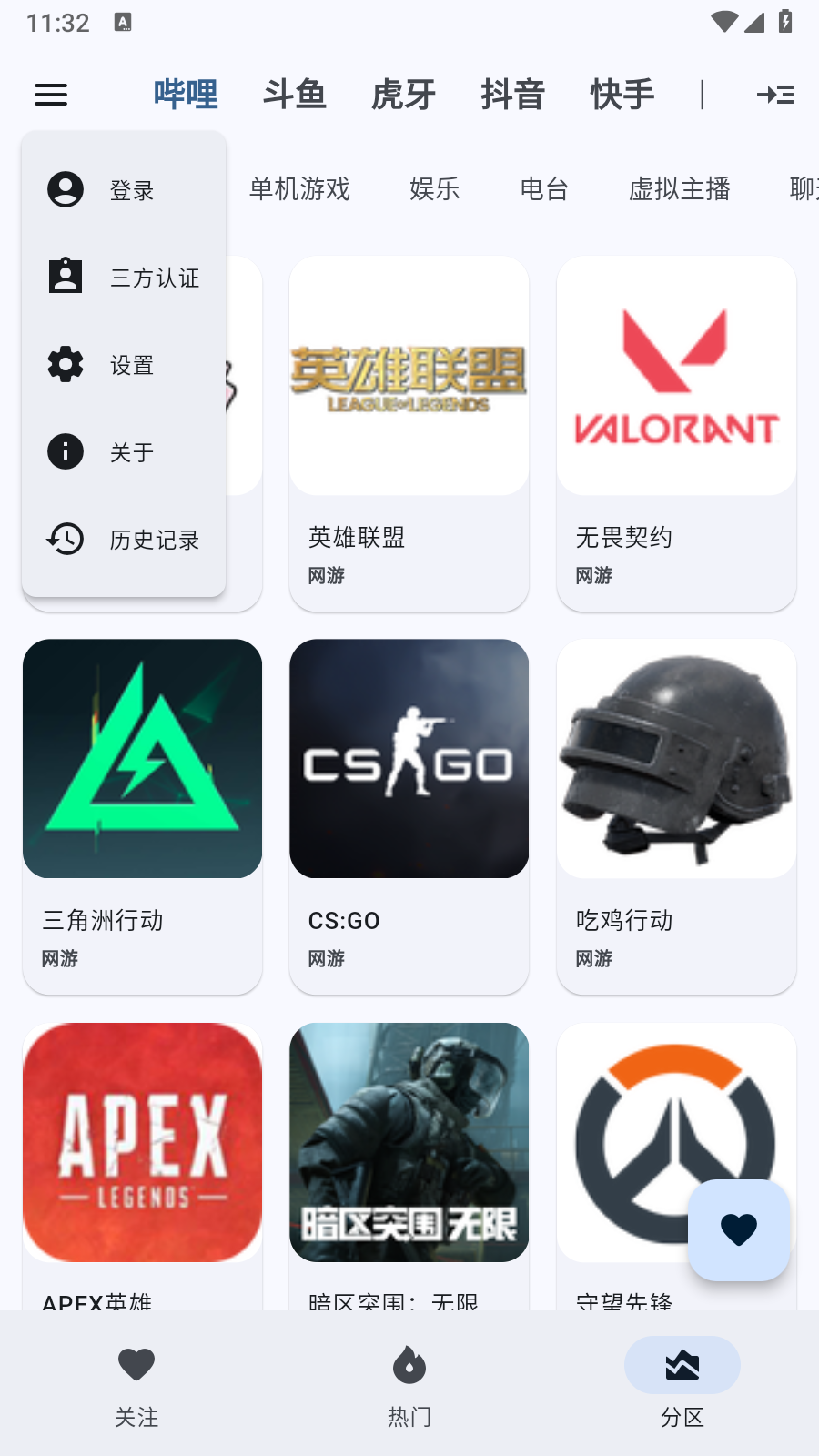Select the 虚拟主播 category
Image resolution: width=819 pixels, height=1456 pixels.
[678, 189]
